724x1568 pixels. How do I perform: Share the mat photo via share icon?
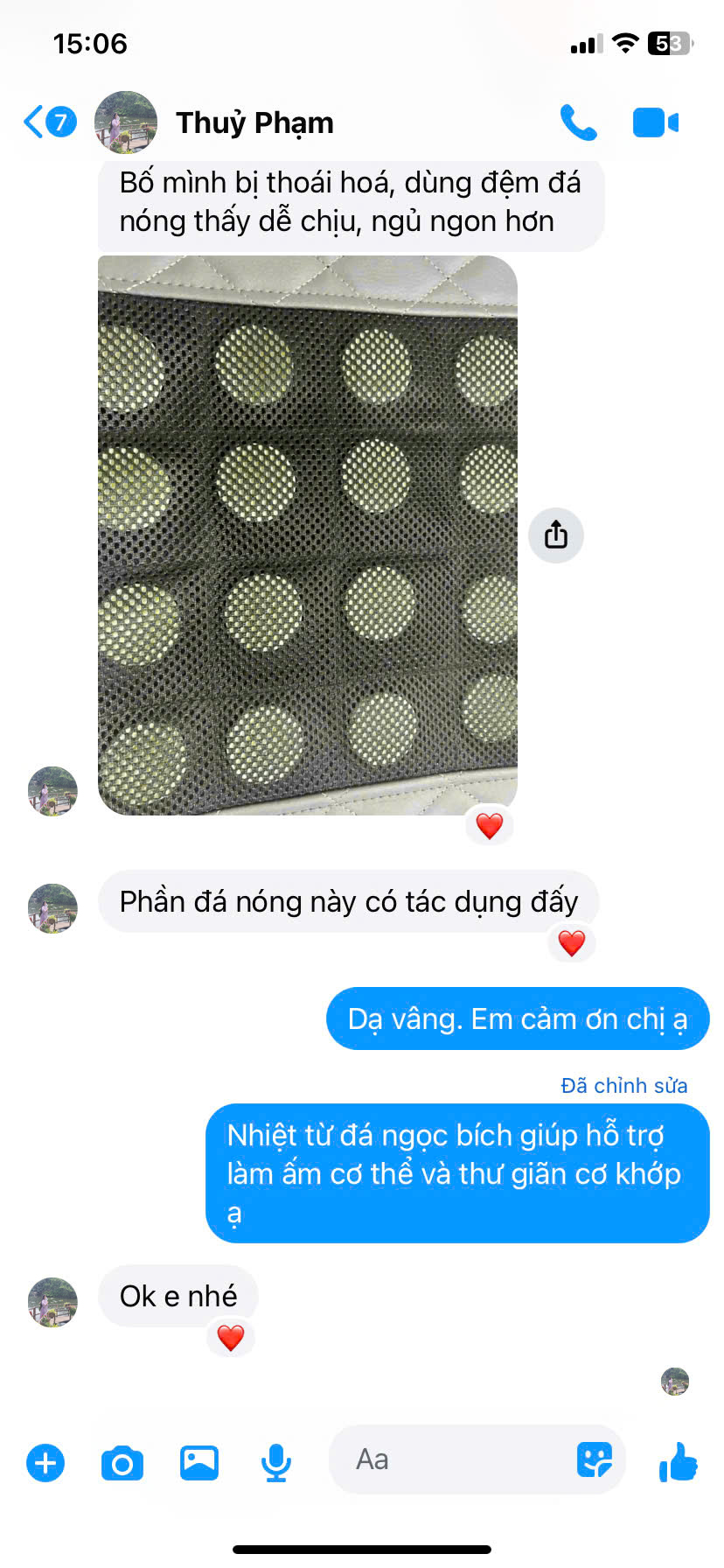555,535
